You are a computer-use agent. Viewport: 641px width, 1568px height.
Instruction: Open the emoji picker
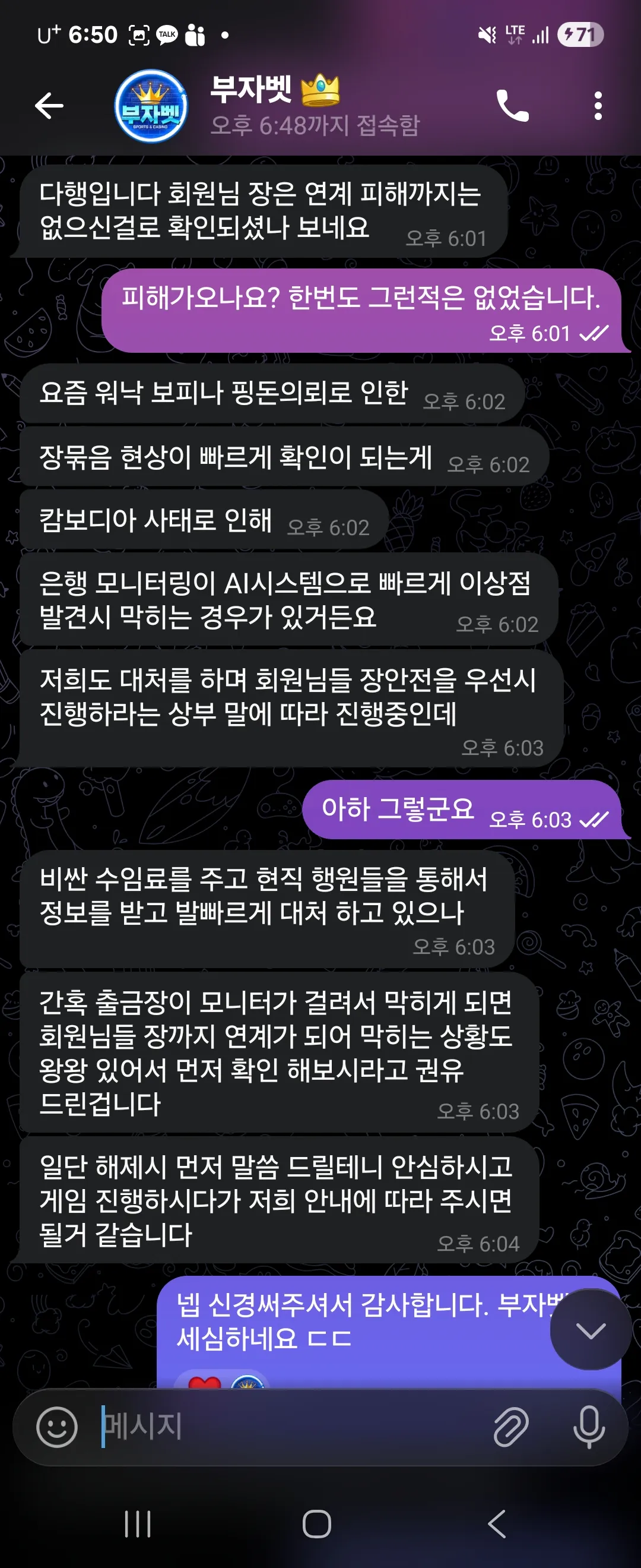click(57, 1427)
